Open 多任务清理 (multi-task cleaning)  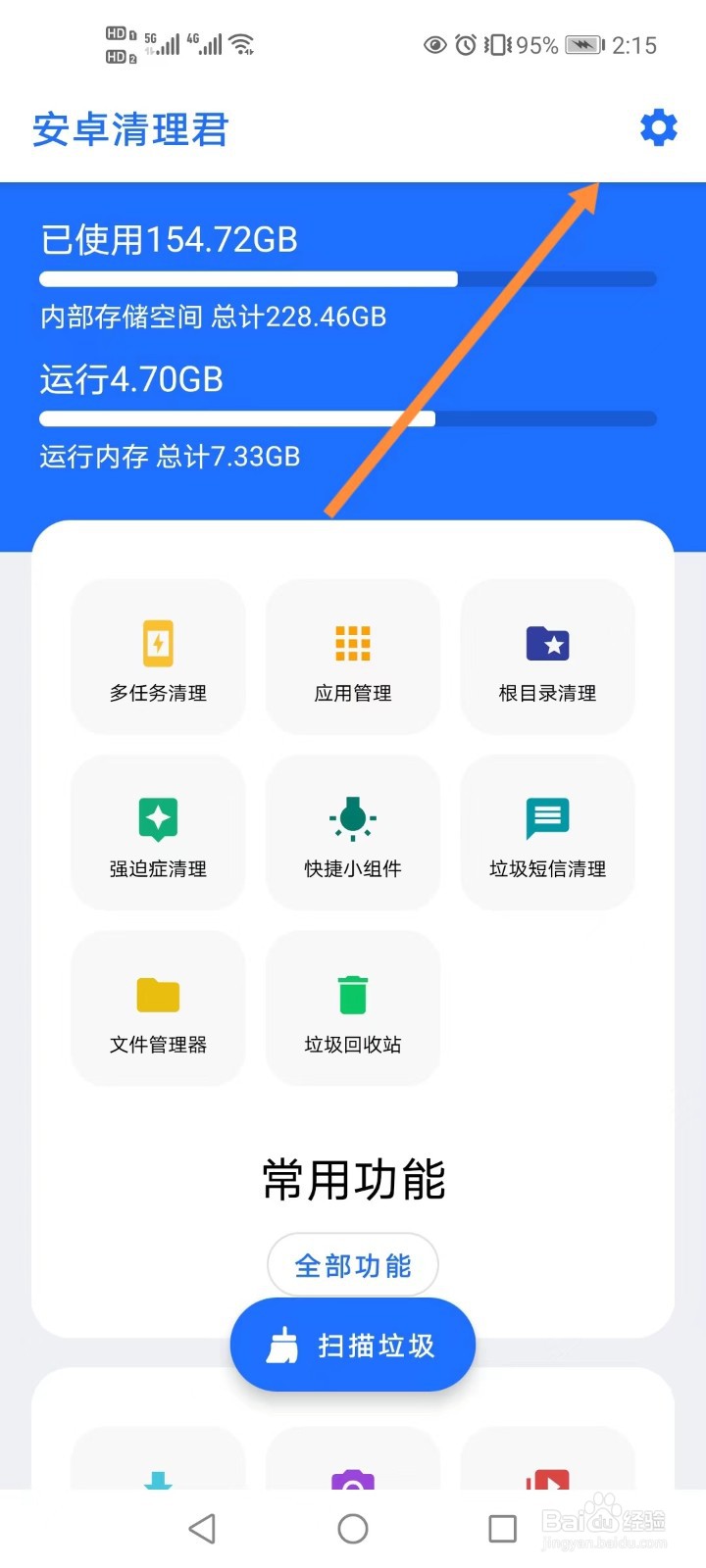(x=157, y=657)
